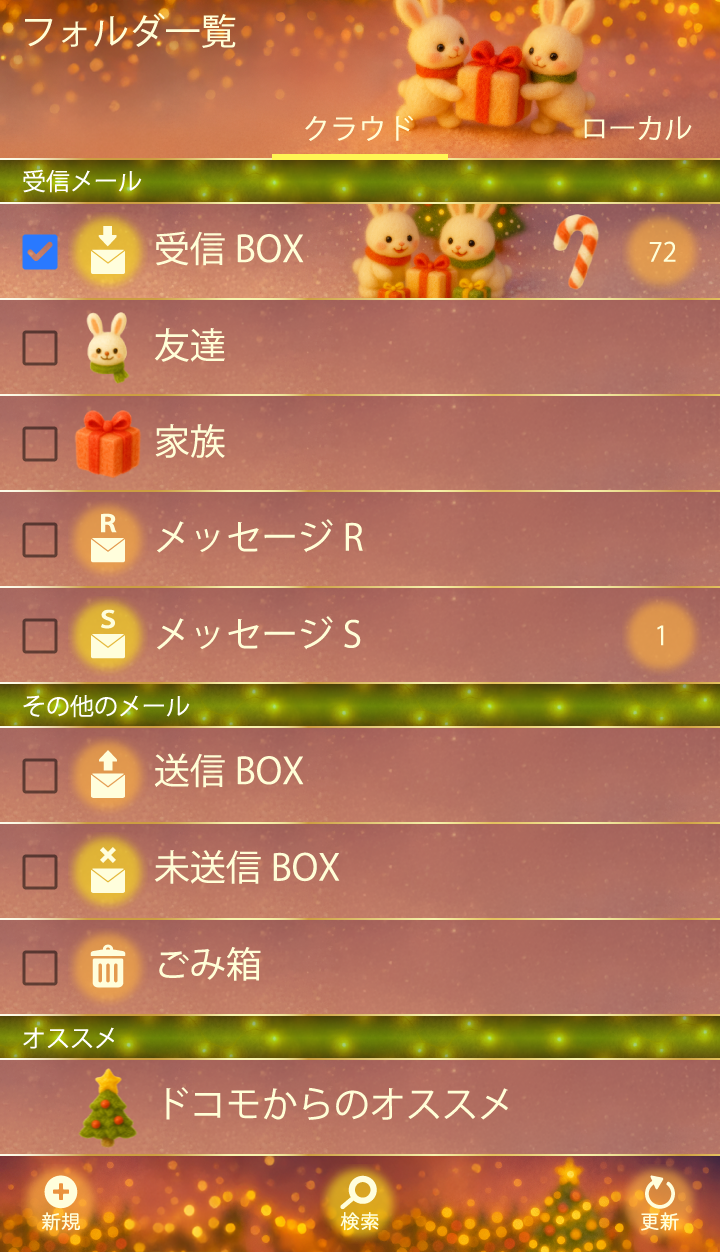Select the クラウド tab

click(x=359, y=128)
